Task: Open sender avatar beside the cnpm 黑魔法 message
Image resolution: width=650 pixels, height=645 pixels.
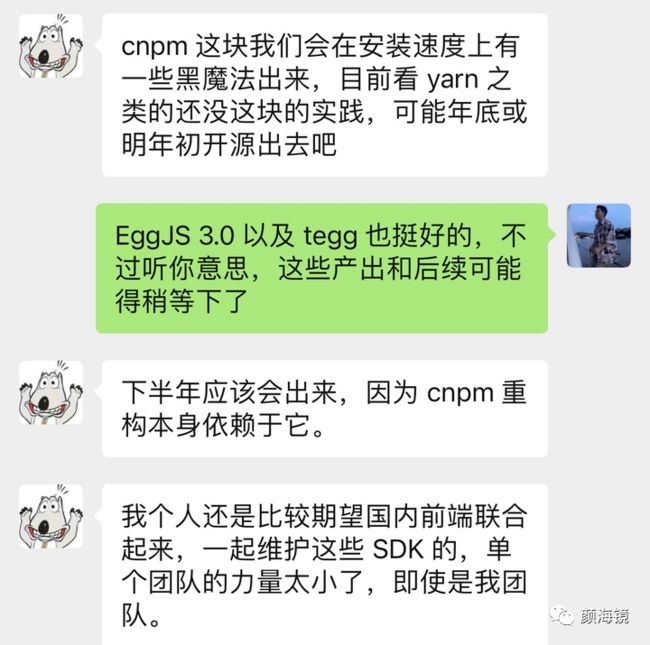Action: click(51, 46)
